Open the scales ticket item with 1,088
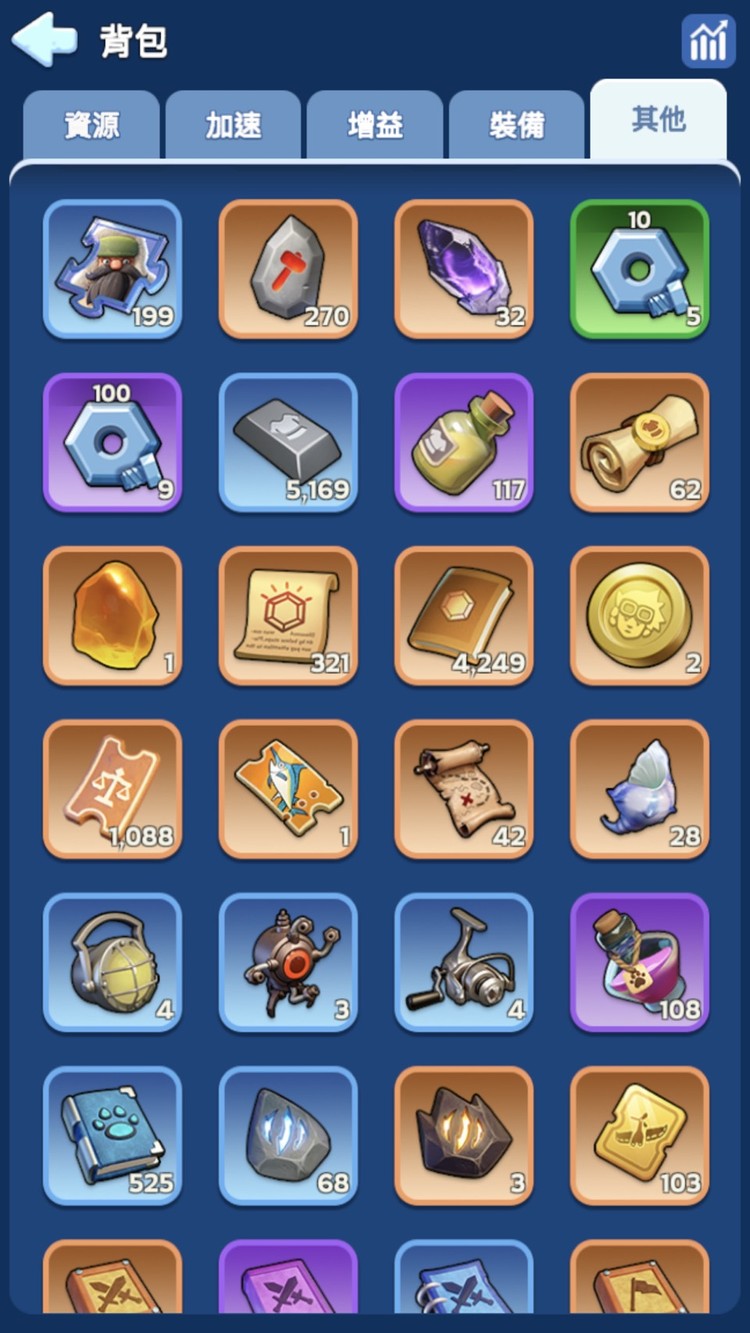 [112, 788]
